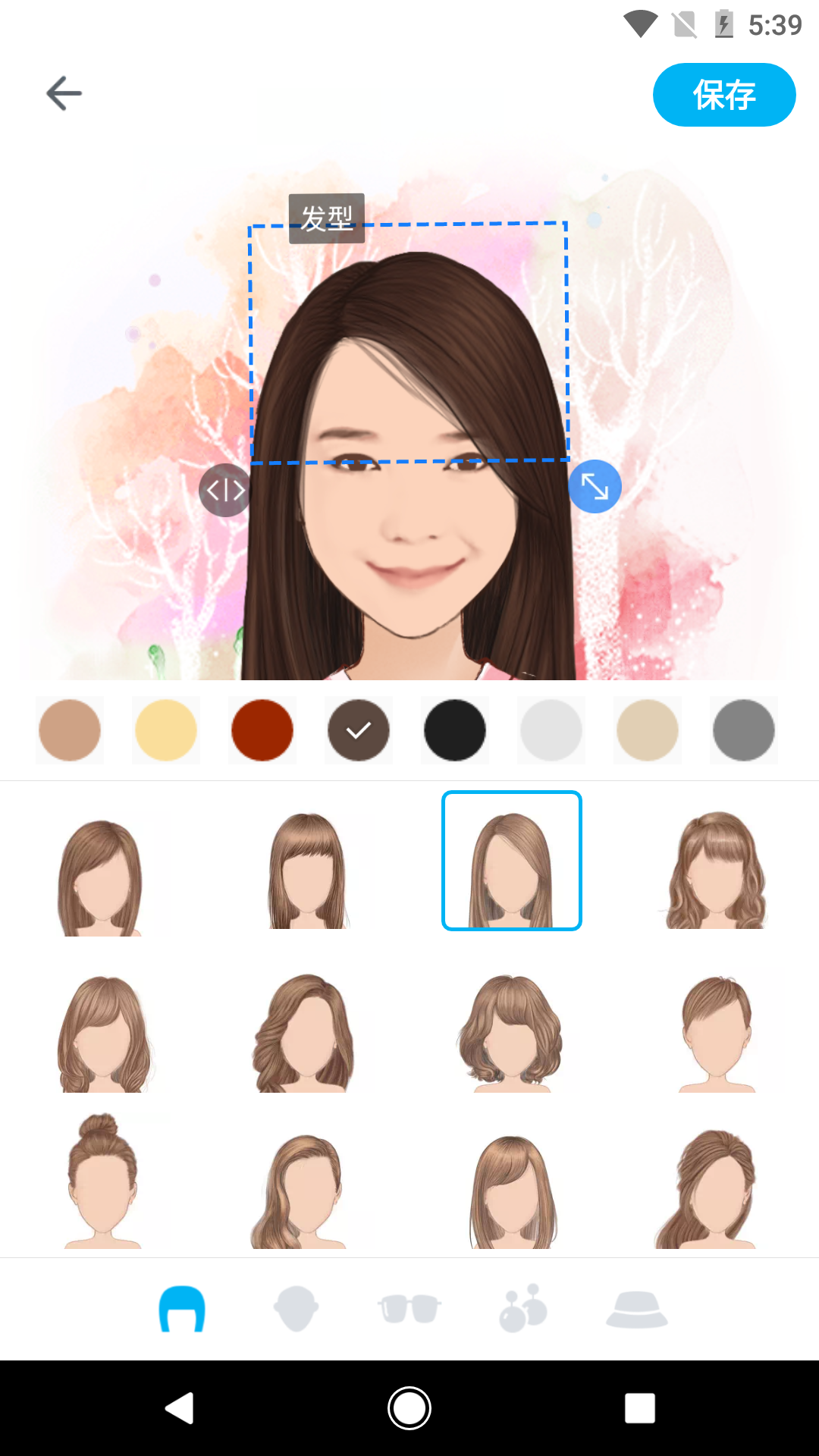Tap the 保存 save button
819x1456 pixels.
tap(723, 95)
